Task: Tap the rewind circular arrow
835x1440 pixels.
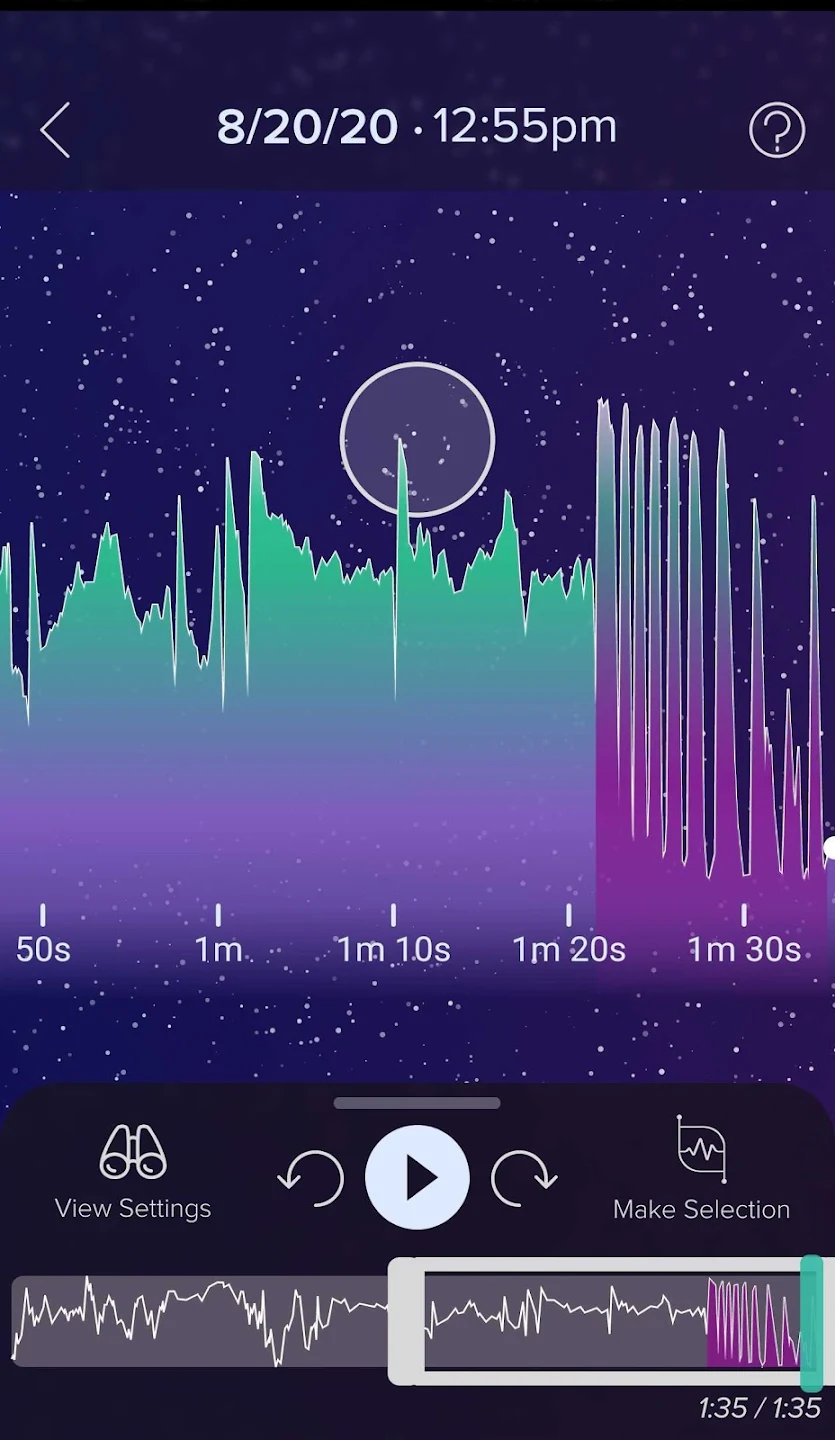Action: click(x=311, y=1178)
